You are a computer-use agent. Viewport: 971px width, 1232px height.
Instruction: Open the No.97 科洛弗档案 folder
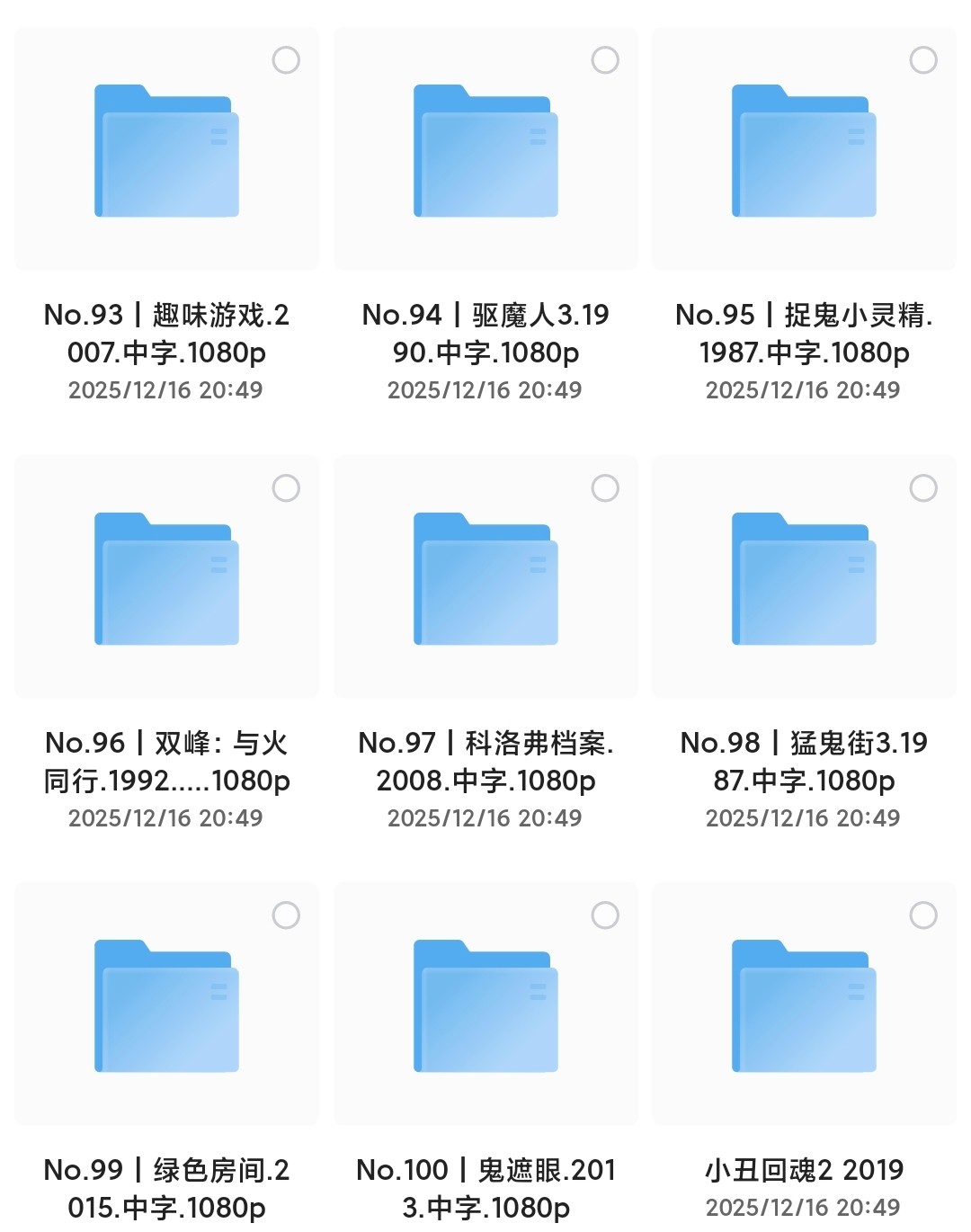485,579
